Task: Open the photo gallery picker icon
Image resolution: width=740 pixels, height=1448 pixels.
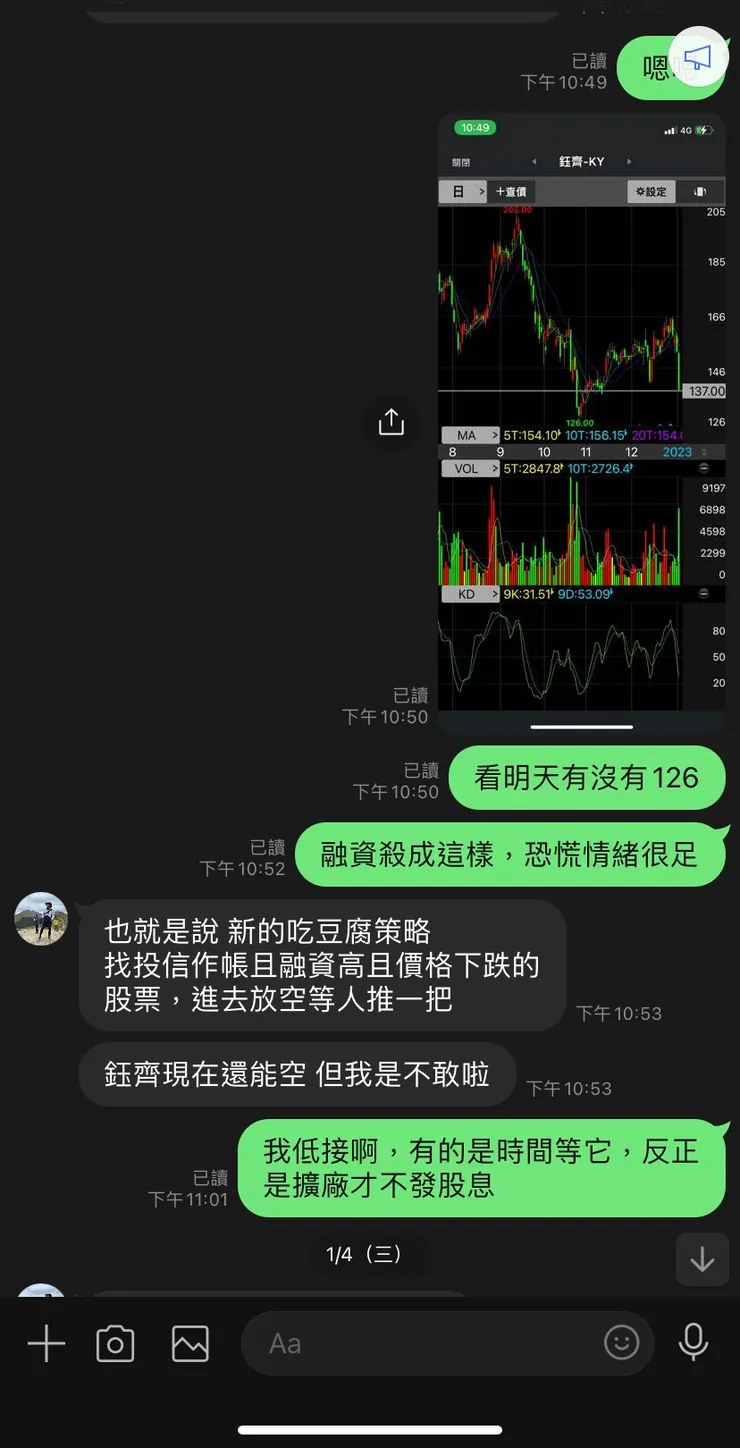Action: coord(189,1343)
